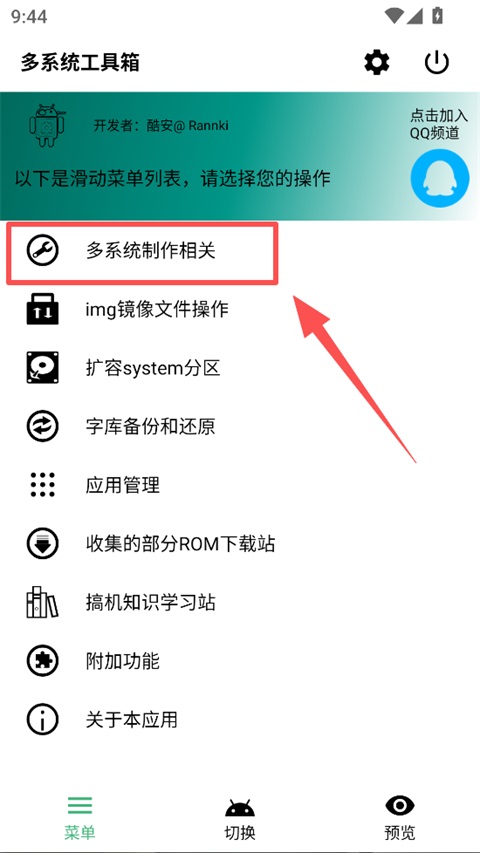Open the settings gear icon
Image resolution: width=480 pixels, height=853 pixels.
click(377, 63)
